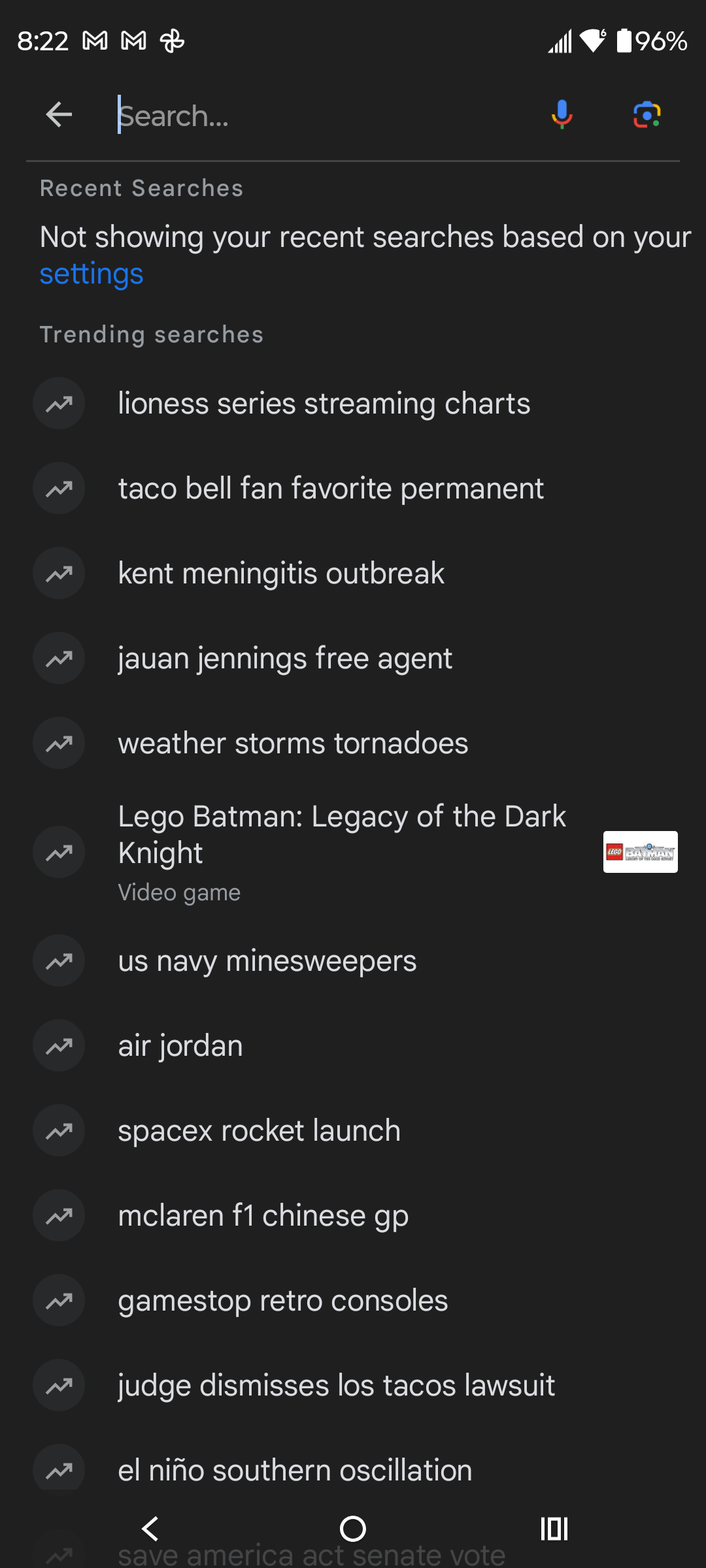Tap the back arrow beside the search field

[59, 115]
